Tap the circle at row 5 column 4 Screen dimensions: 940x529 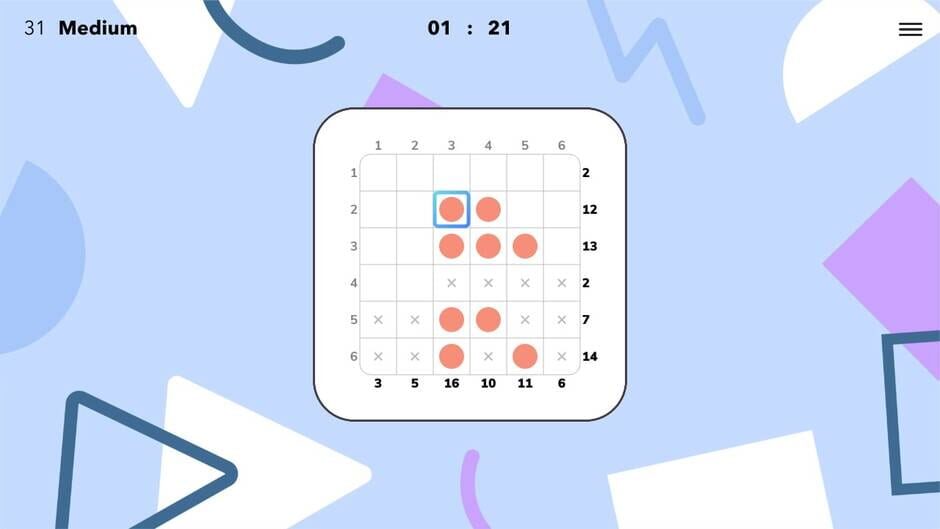pyautogui.click(x=488, y=320)
